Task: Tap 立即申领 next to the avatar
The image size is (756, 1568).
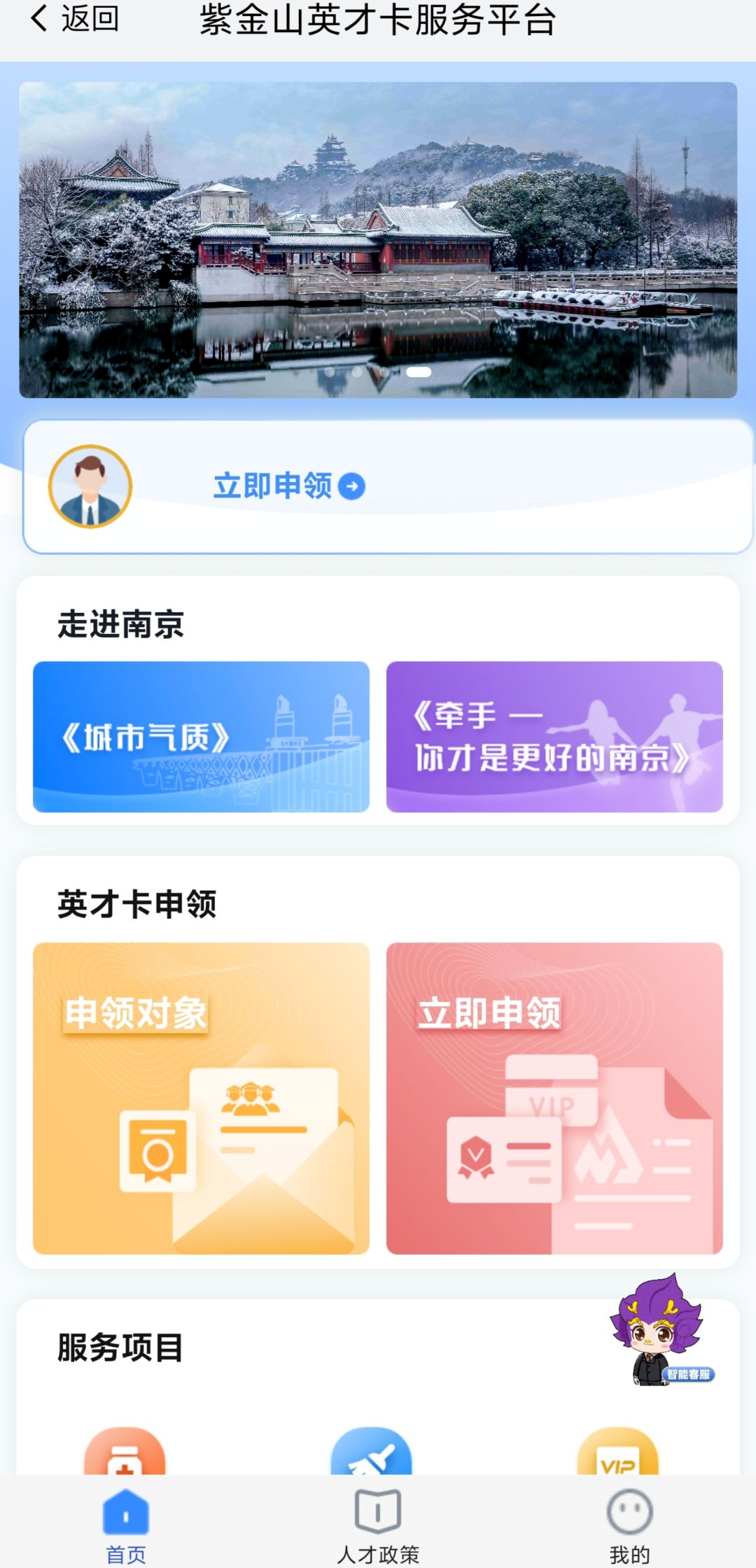Action: [x=288, y=486]
